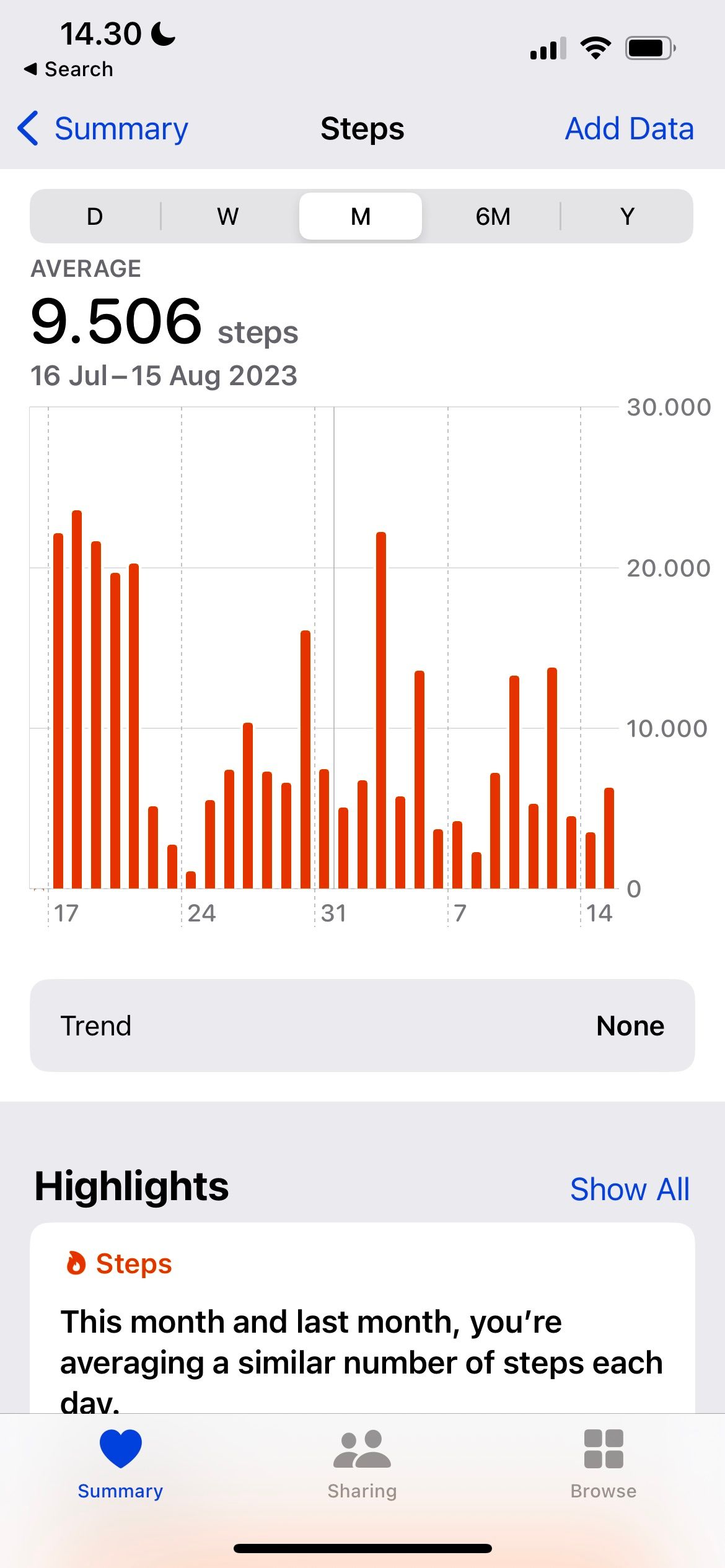725x1568 pixels.
Task: Open the Trend row showing None
Action: coord(362,1025)
